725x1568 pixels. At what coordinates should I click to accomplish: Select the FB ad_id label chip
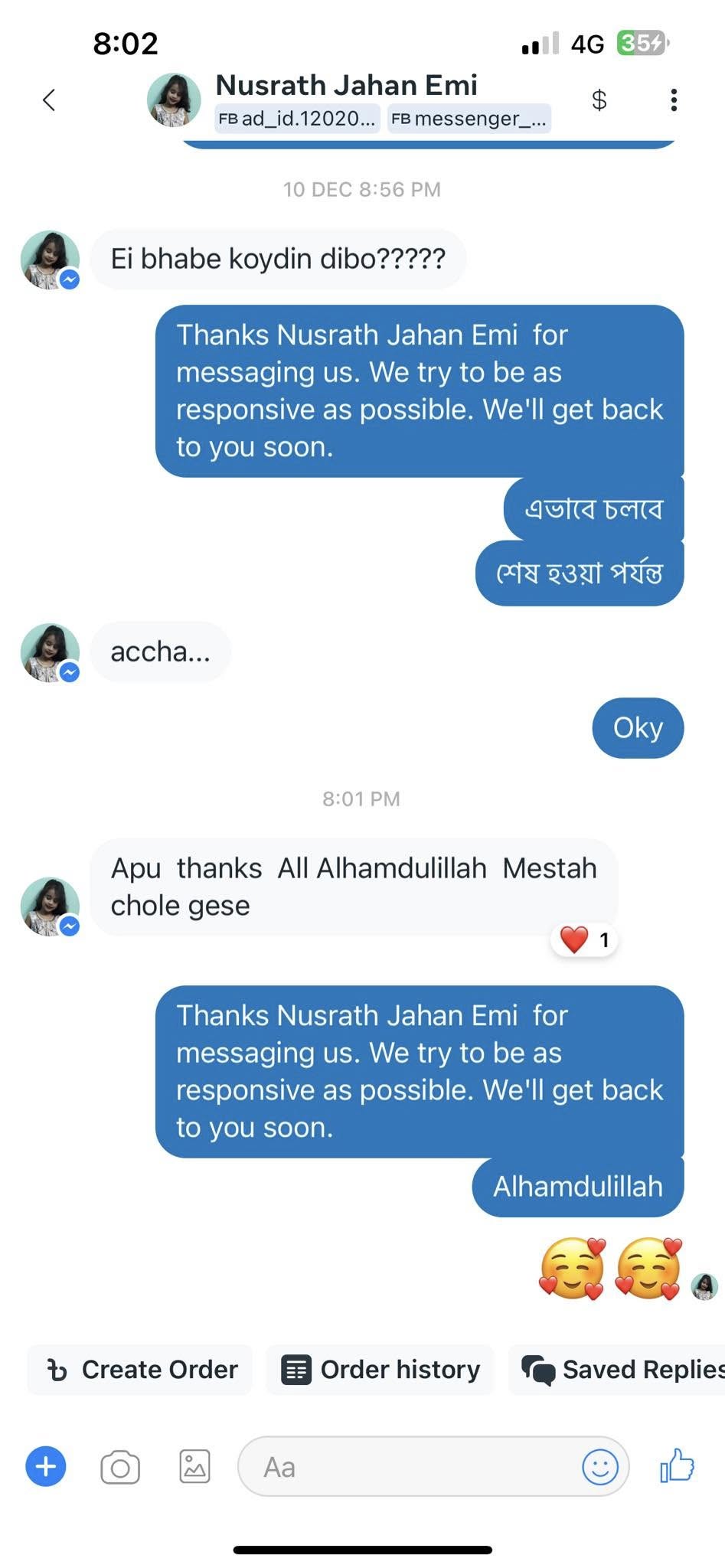297,119
